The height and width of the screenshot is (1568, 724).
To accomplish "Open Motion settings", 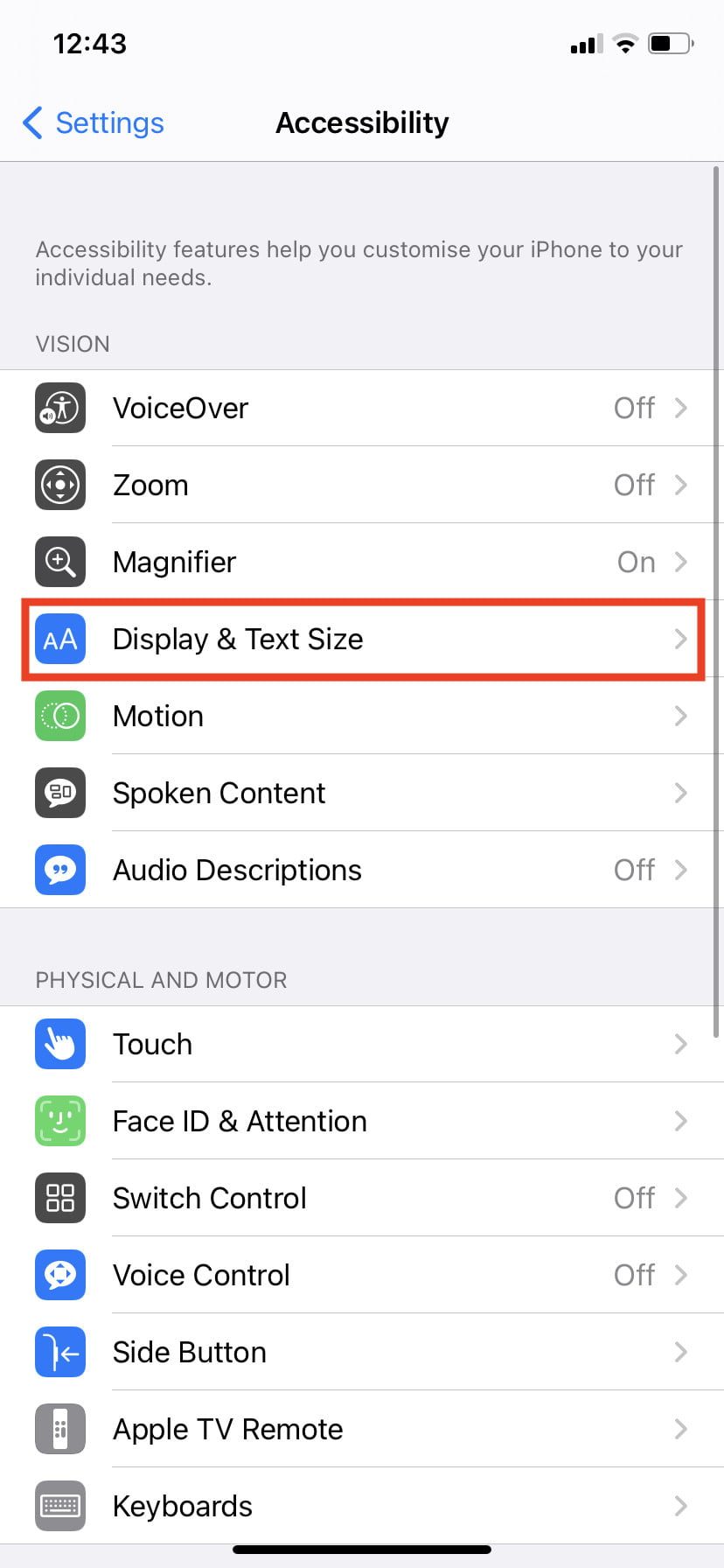I will pos(362,716).
